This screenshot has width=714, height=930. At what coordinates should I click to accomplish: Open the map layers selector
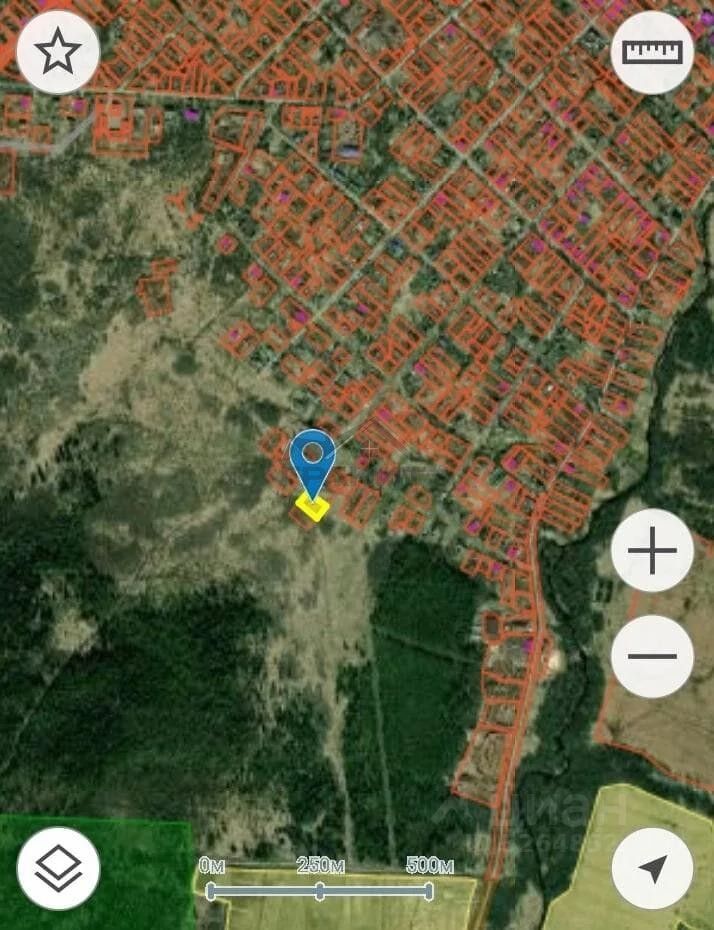coord(58,868)
